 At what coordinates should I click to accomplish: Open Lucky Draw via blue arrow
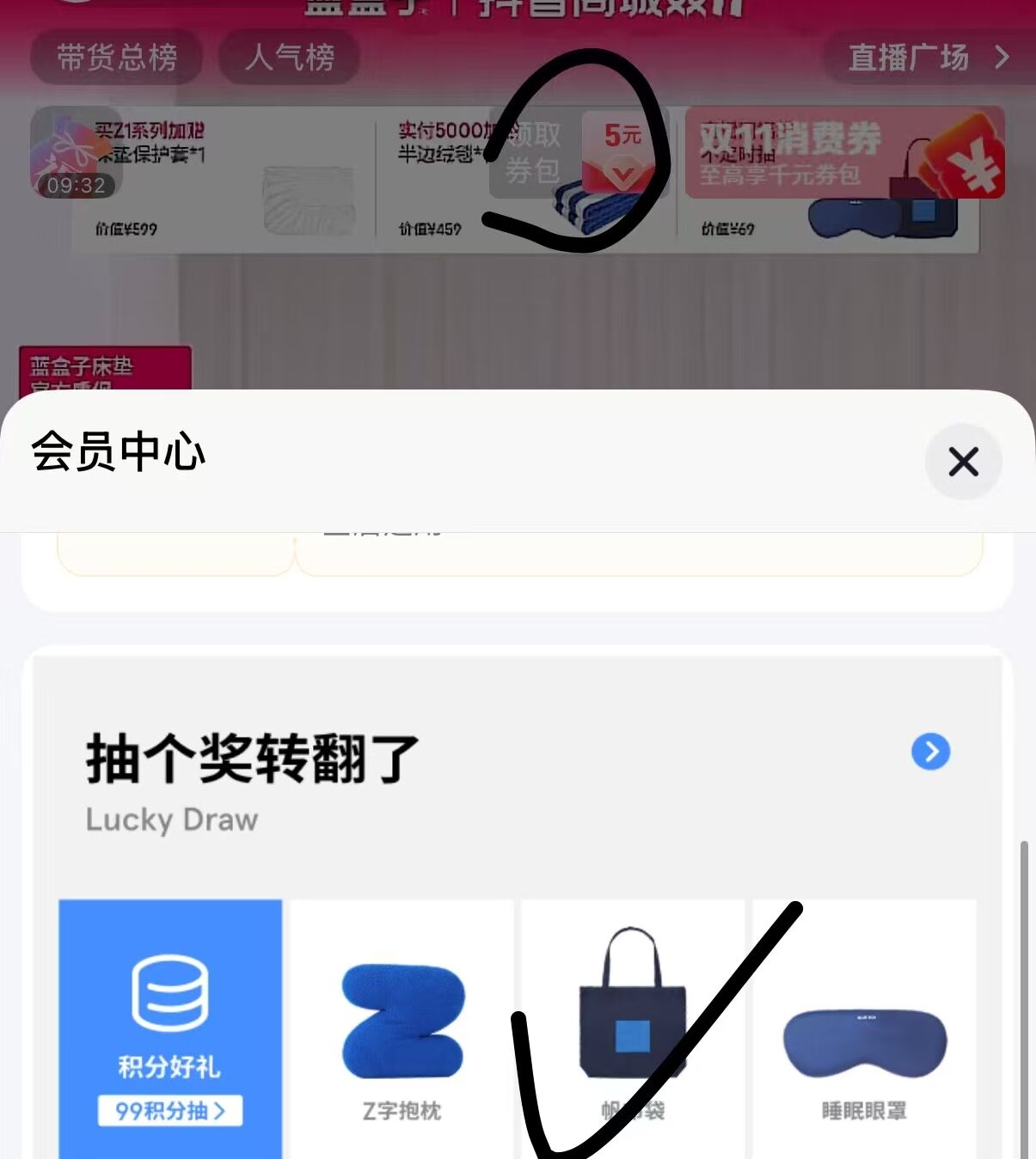pos(930,751)
